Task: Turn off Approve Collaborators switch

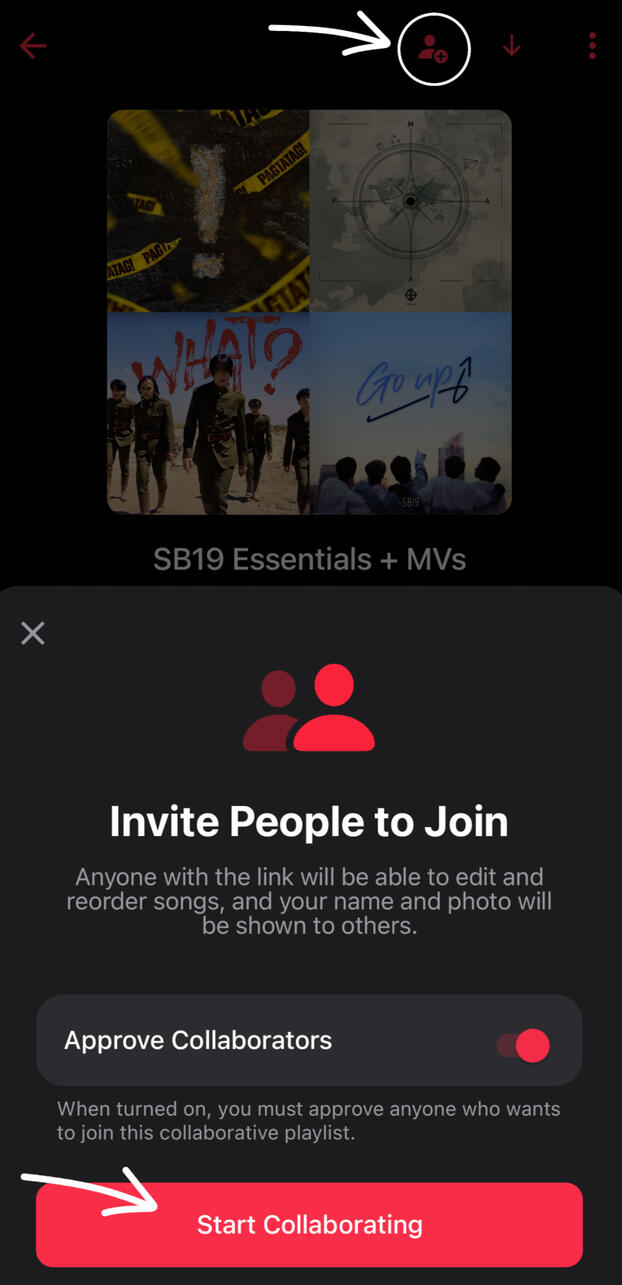Action: pyautogui.click(x=523, y=1046)
